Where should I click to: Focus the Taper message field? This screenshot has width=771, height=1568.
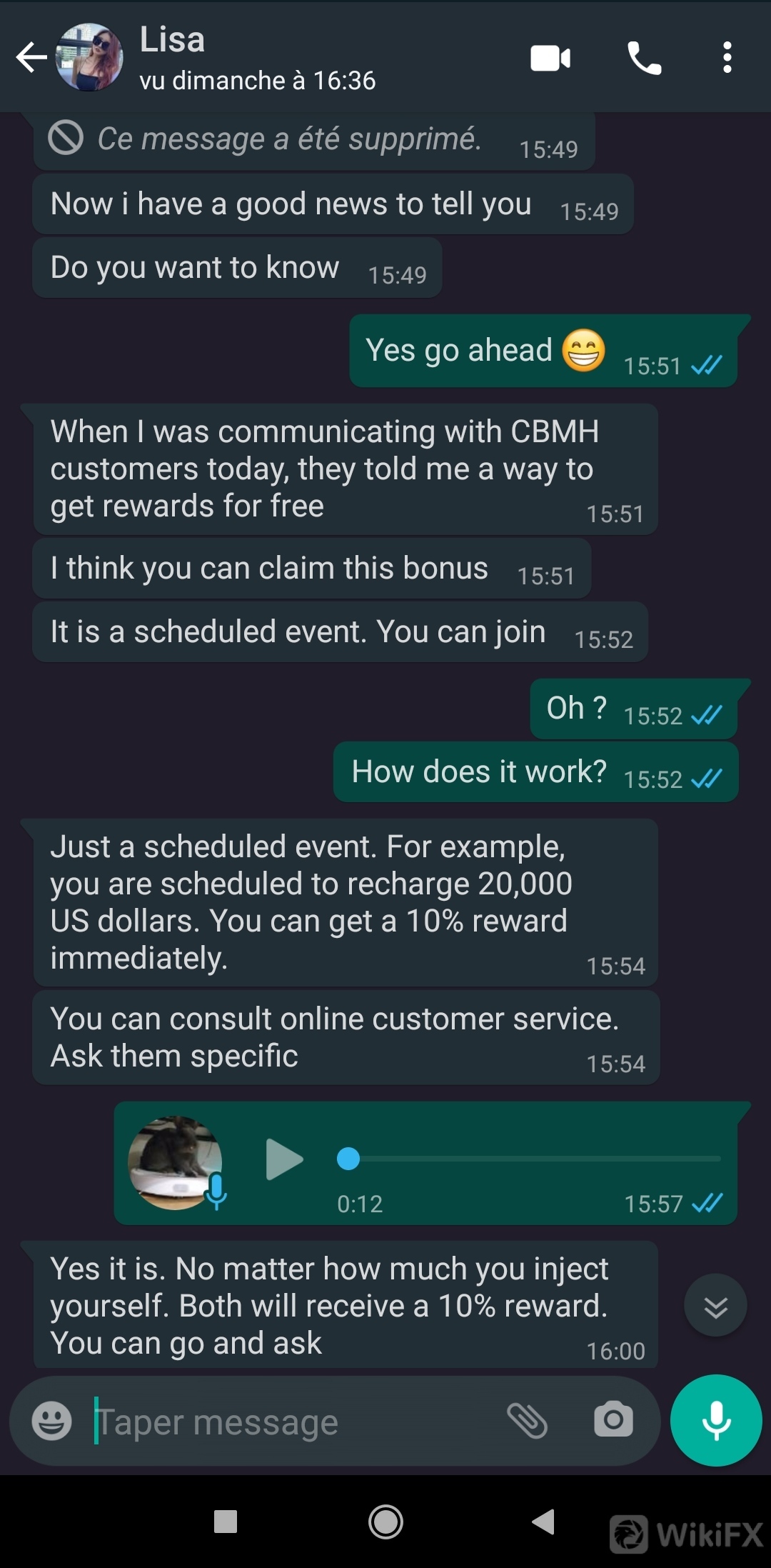click(286, 1422)
